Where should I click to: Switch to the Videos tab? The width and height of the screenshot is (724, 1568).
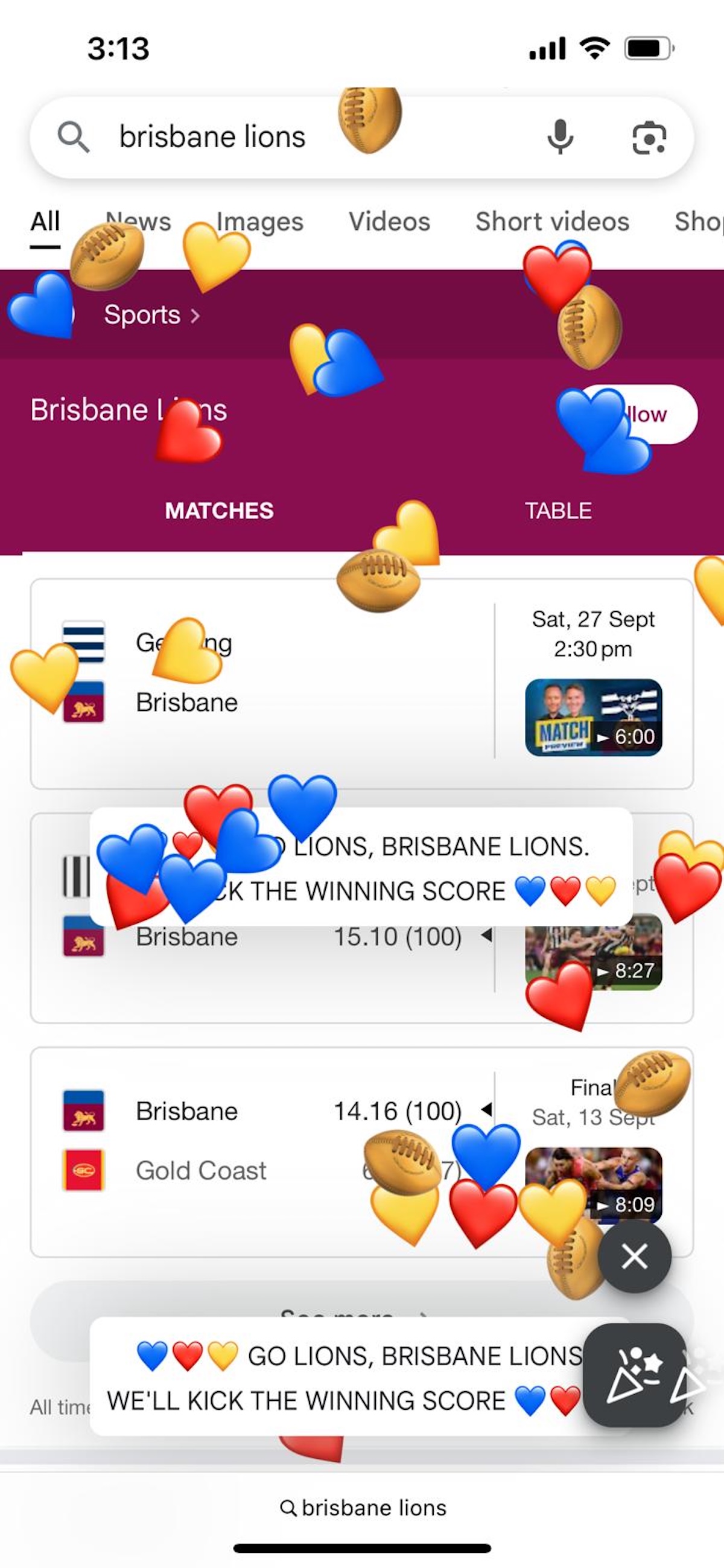point(389,221)
